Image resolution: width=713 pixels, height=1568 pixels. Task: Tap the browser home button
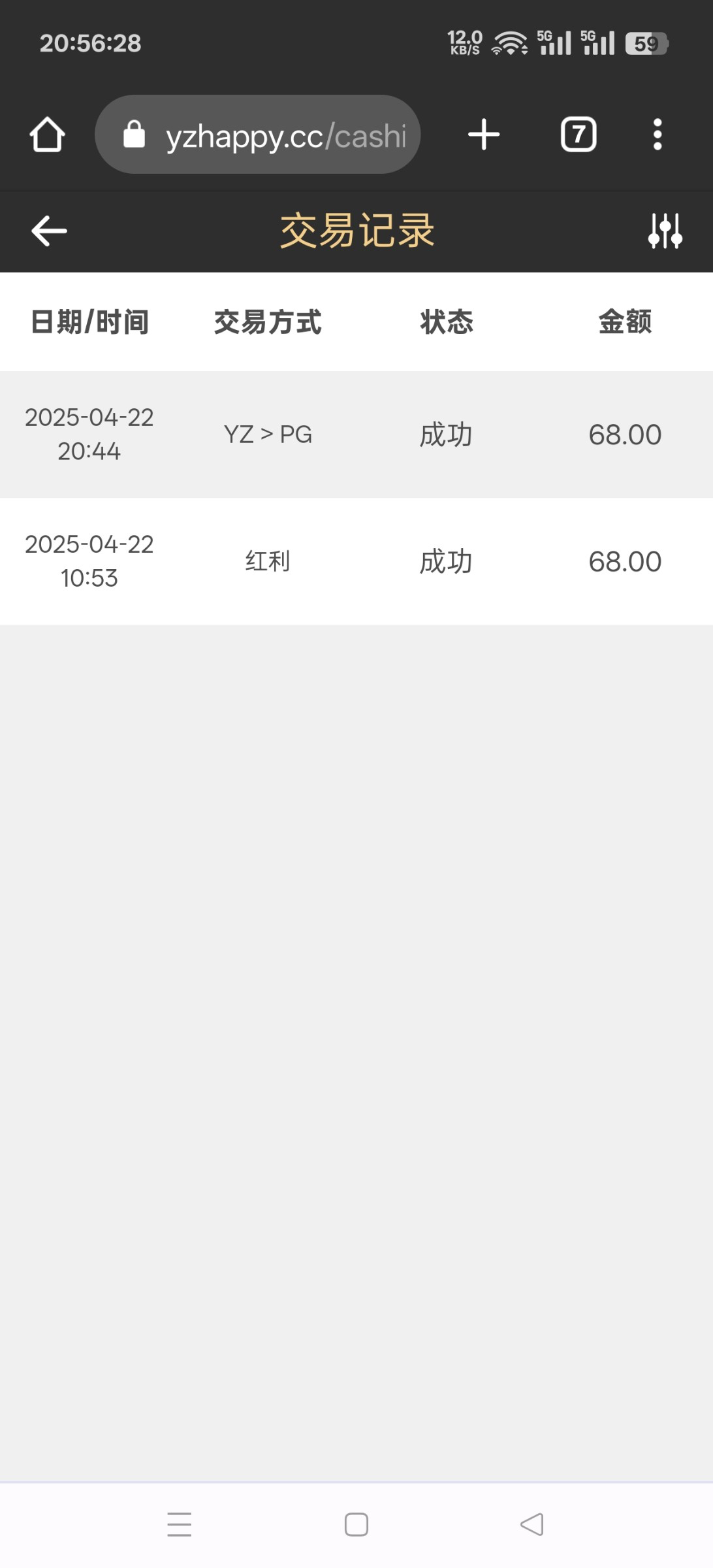(48, 135)
